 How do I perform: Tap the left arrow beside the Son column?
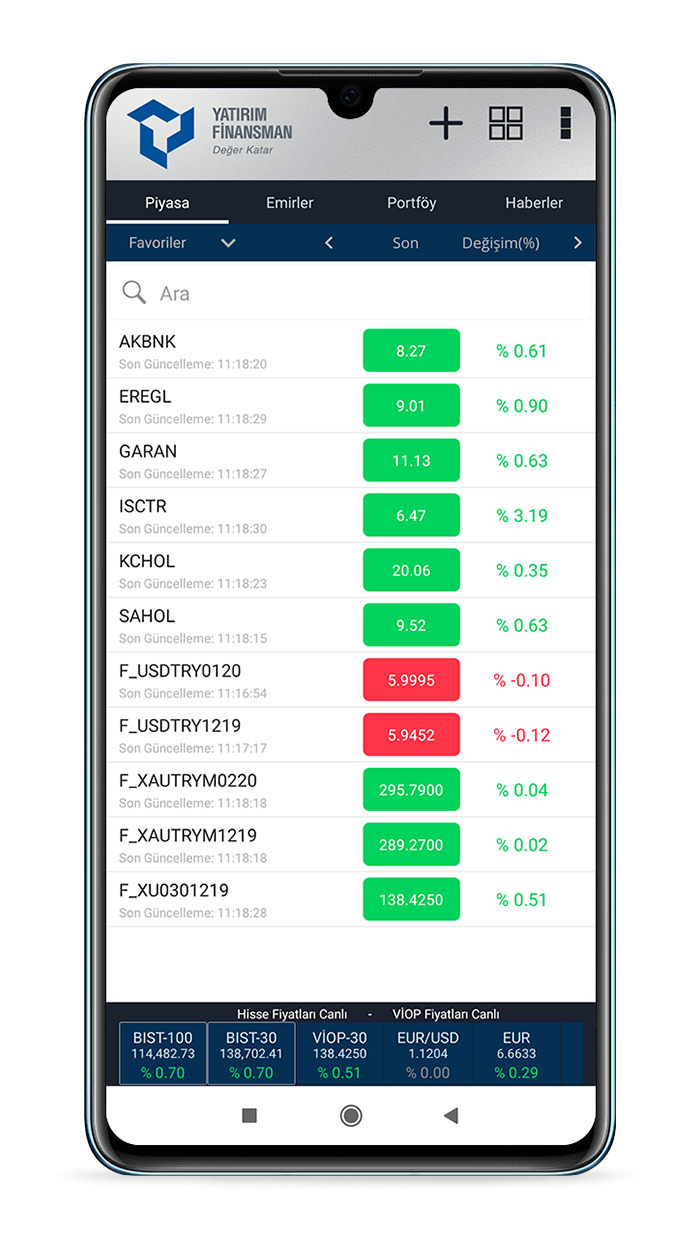[x=329, y=243]
